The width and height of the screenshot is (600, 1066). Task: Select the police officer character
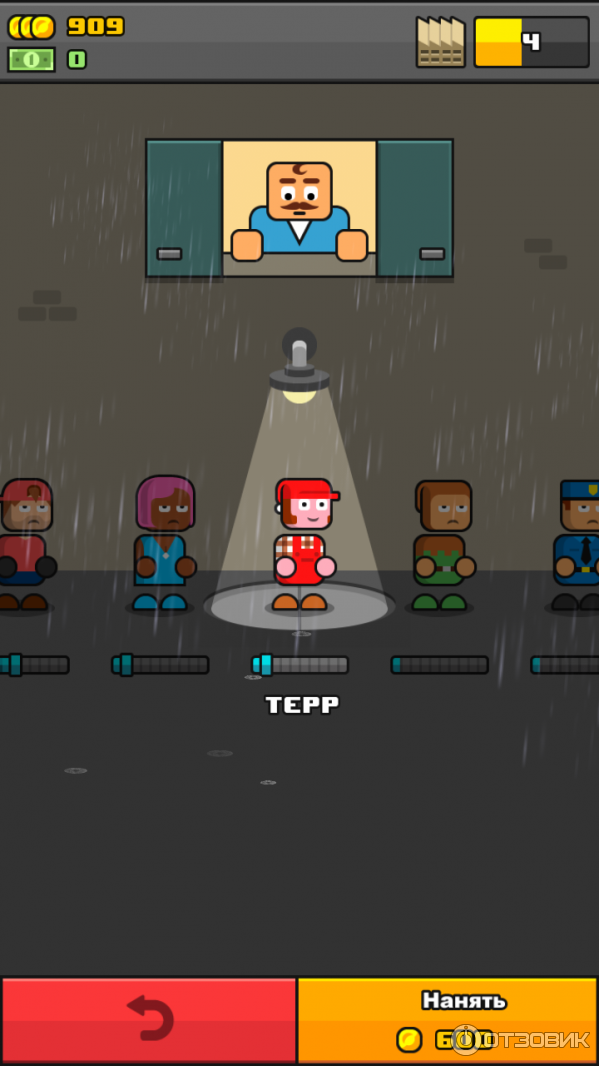[x=576, y=545]
